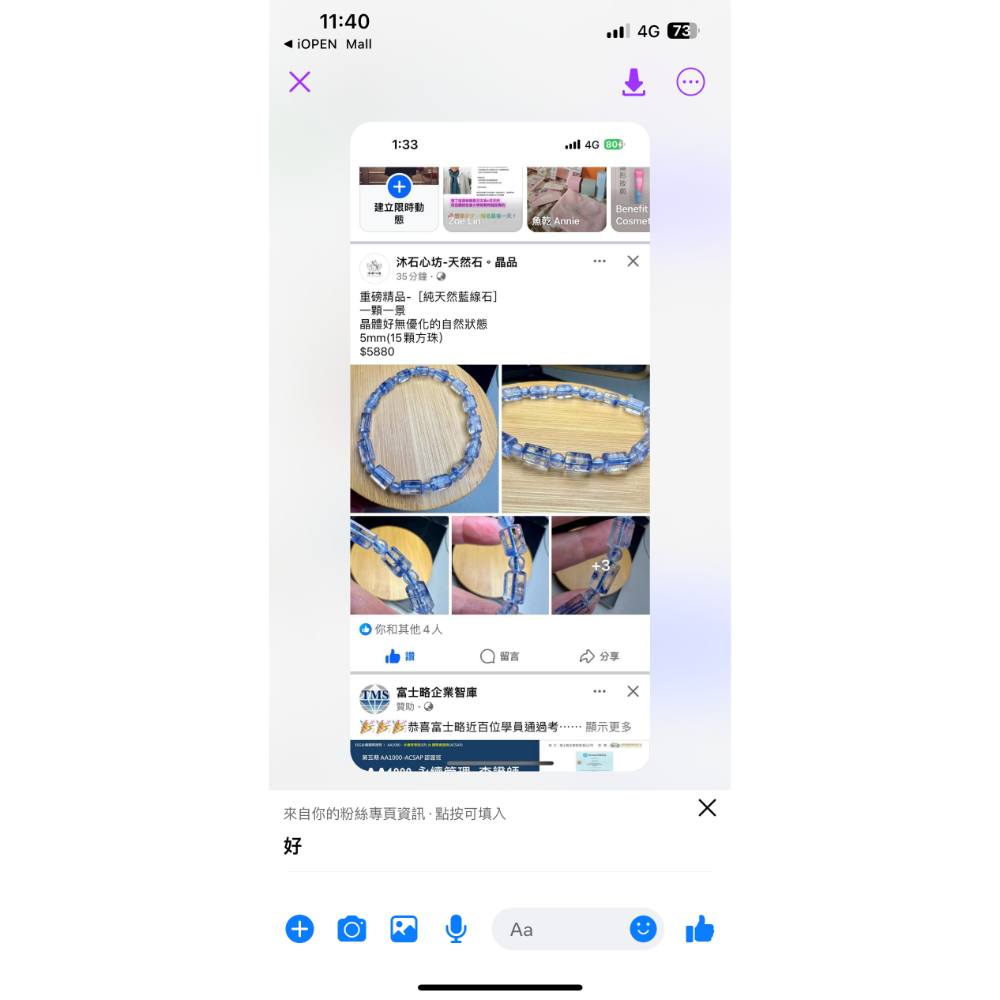The width and height of the screenshot is (1000, 1000).
Task: Open the photo gallery picker
Action: 404,929
